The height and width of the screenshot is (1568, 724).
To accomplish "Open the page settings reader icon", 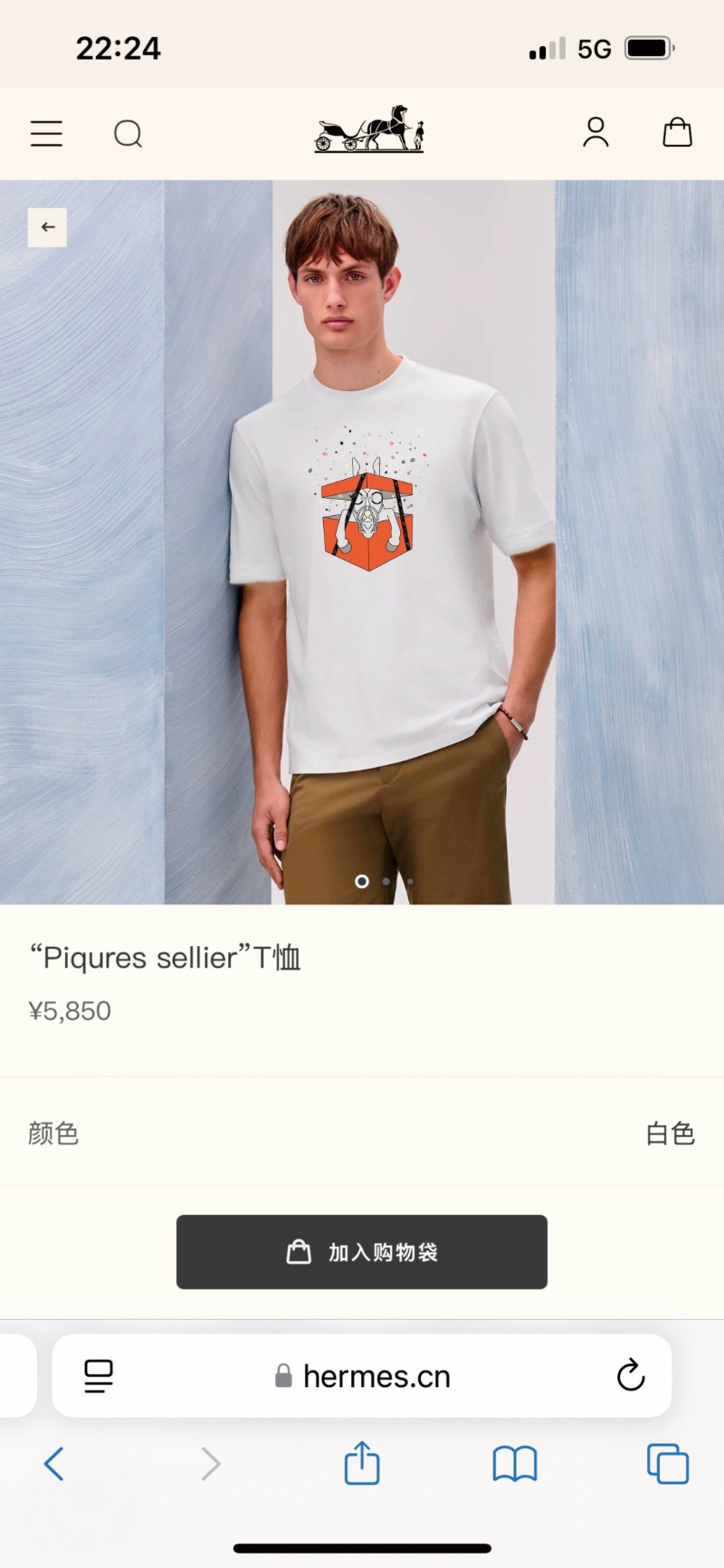I will click(x=99, y=1376).
